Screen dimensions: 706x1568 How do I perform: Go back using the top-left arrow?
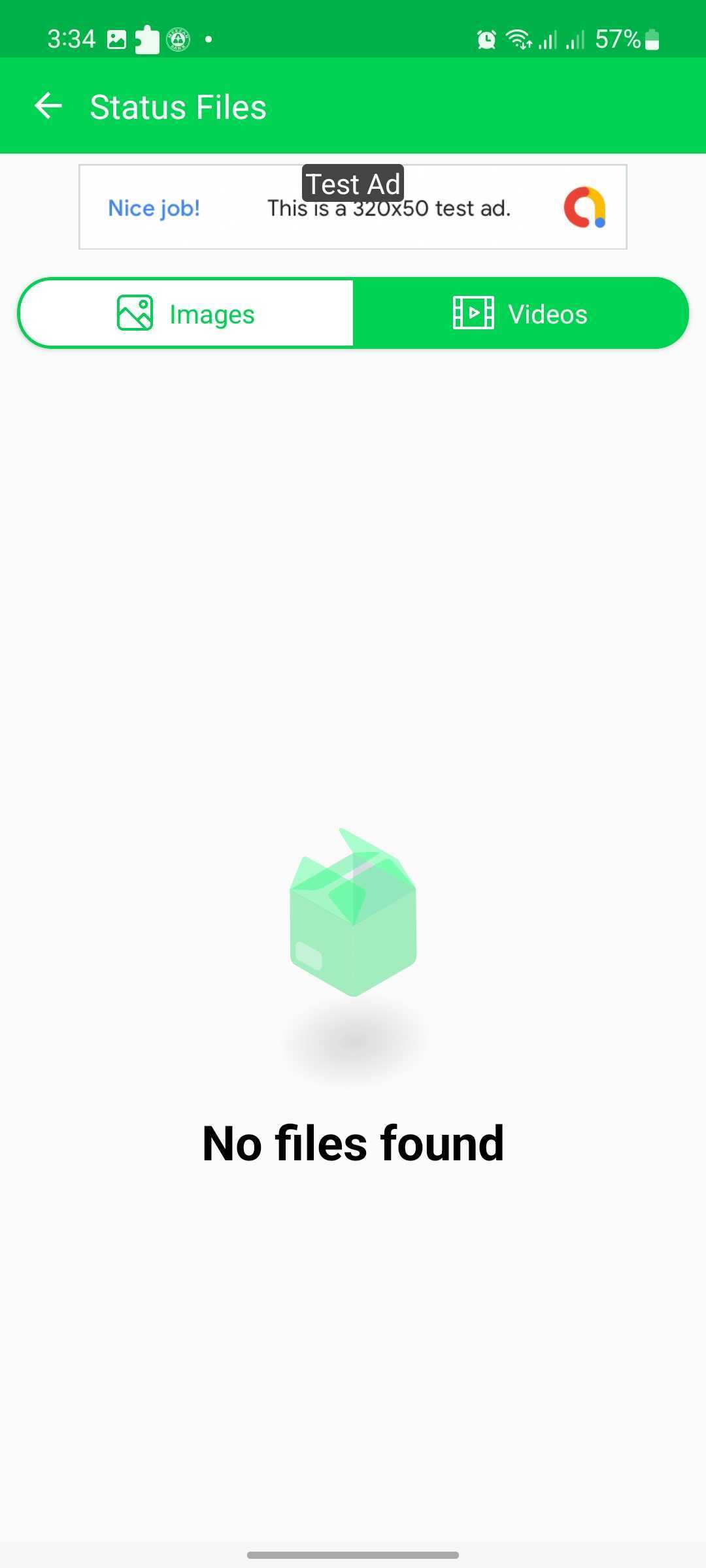point(48,106)
